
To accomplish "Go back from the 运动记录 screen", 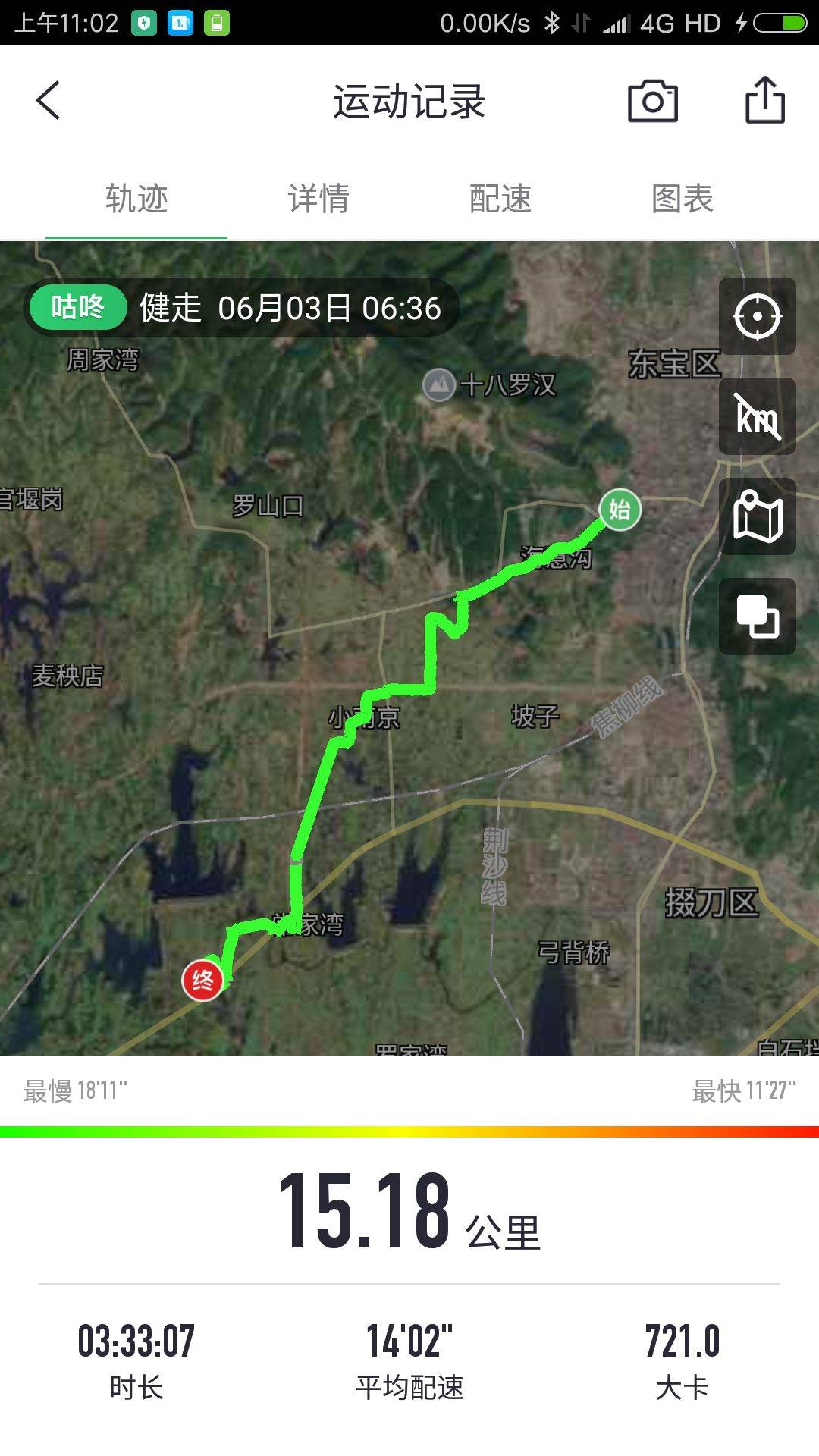I will [x=49, y=101].
